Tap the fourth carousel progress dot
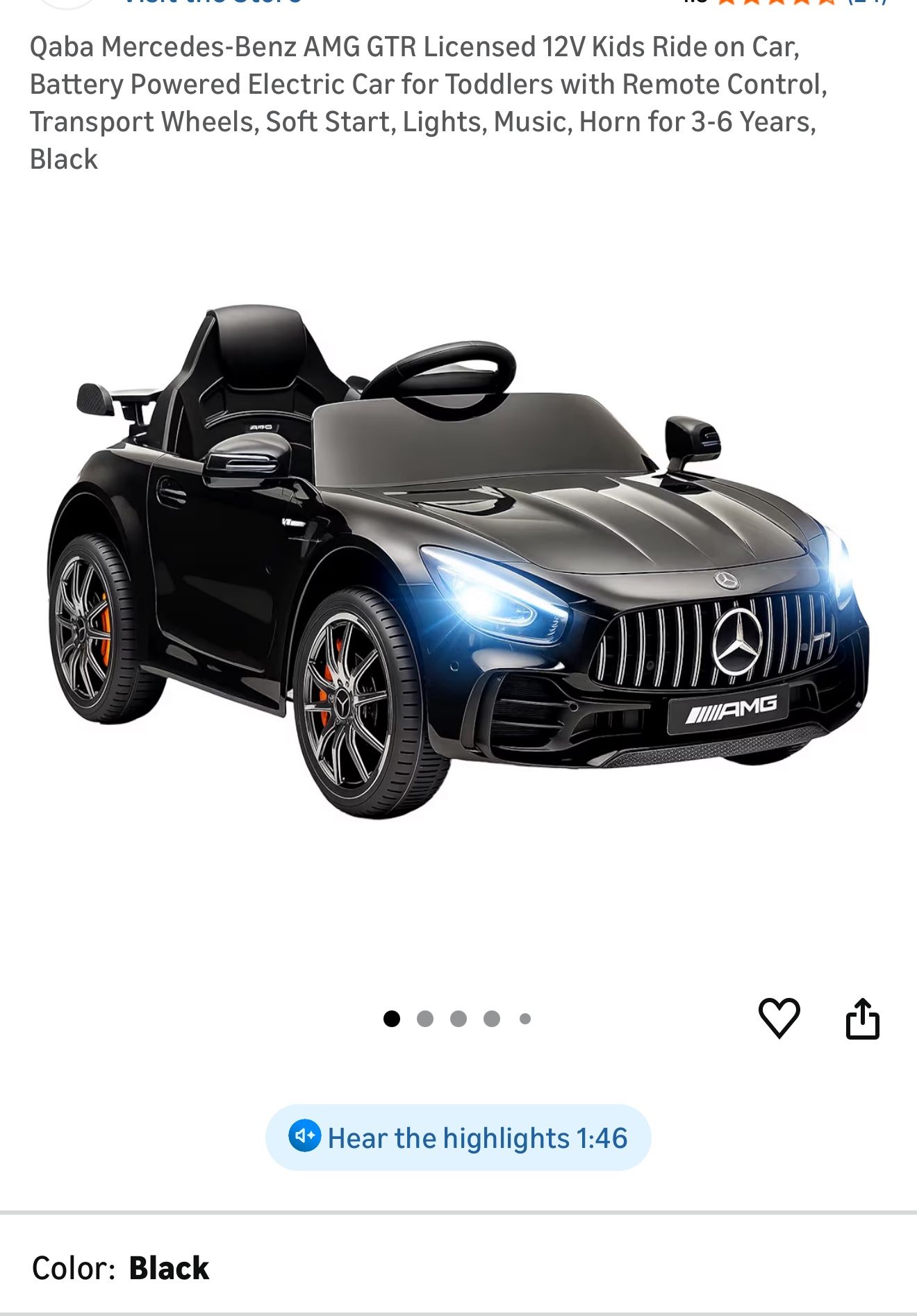 click(x=491, y=1017)
